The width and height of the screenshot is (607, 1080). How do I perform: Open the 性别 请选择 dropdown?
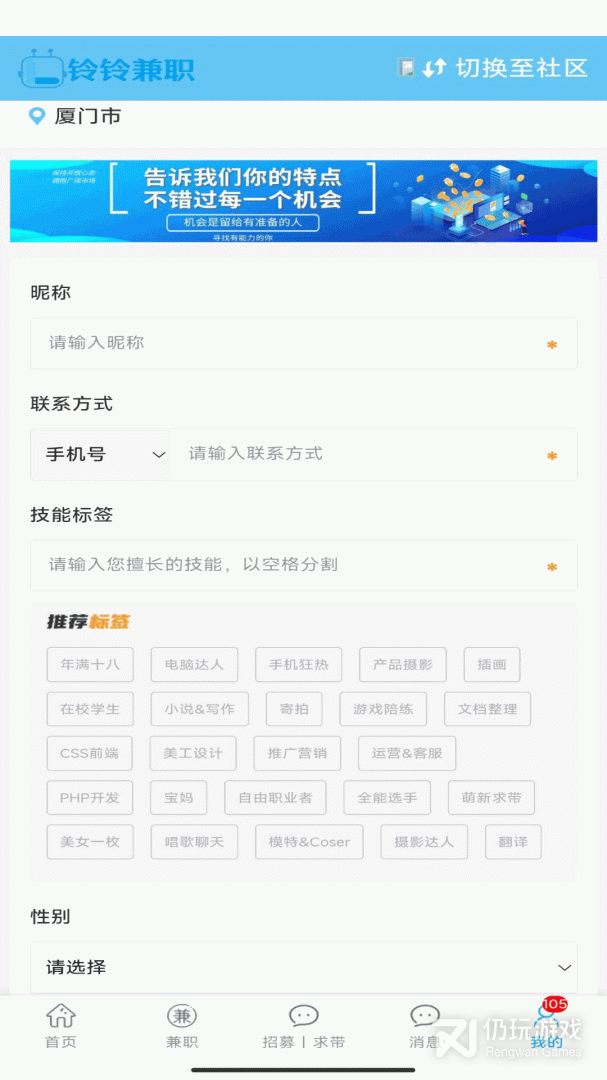[x=303, y=967]
